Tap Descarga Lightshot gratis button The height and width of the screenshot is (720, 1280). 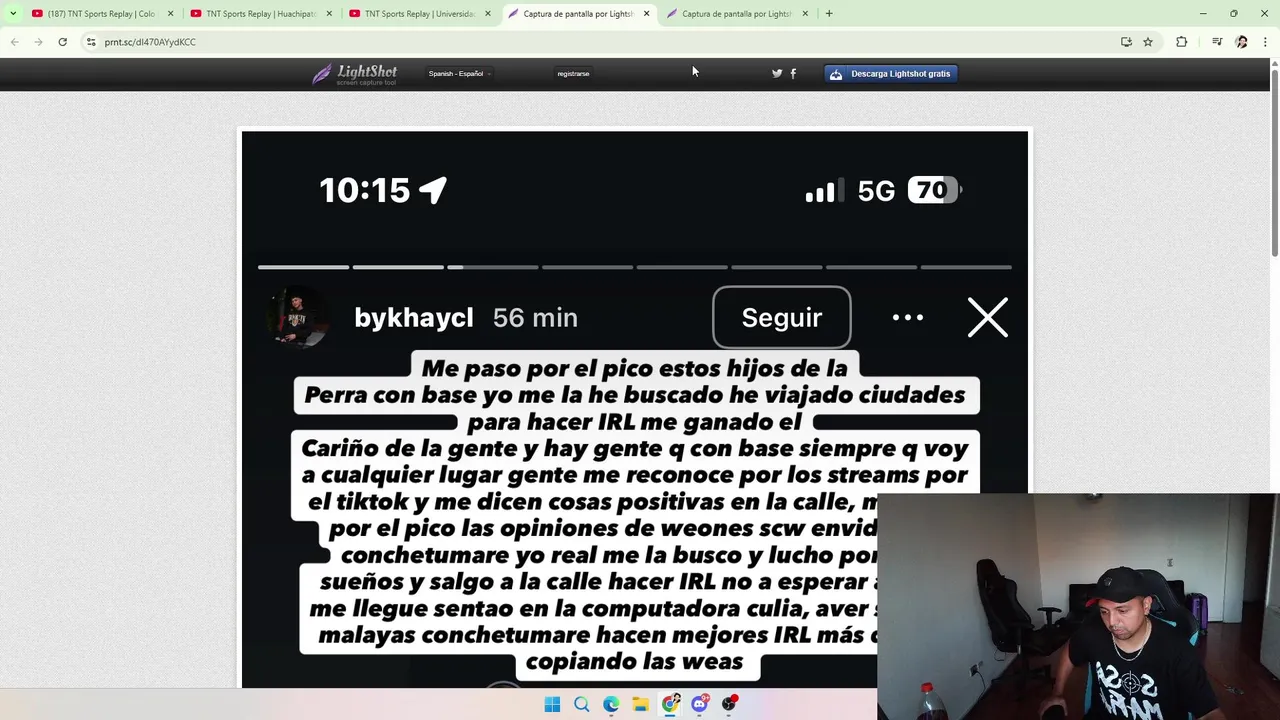tap(890, 73)
